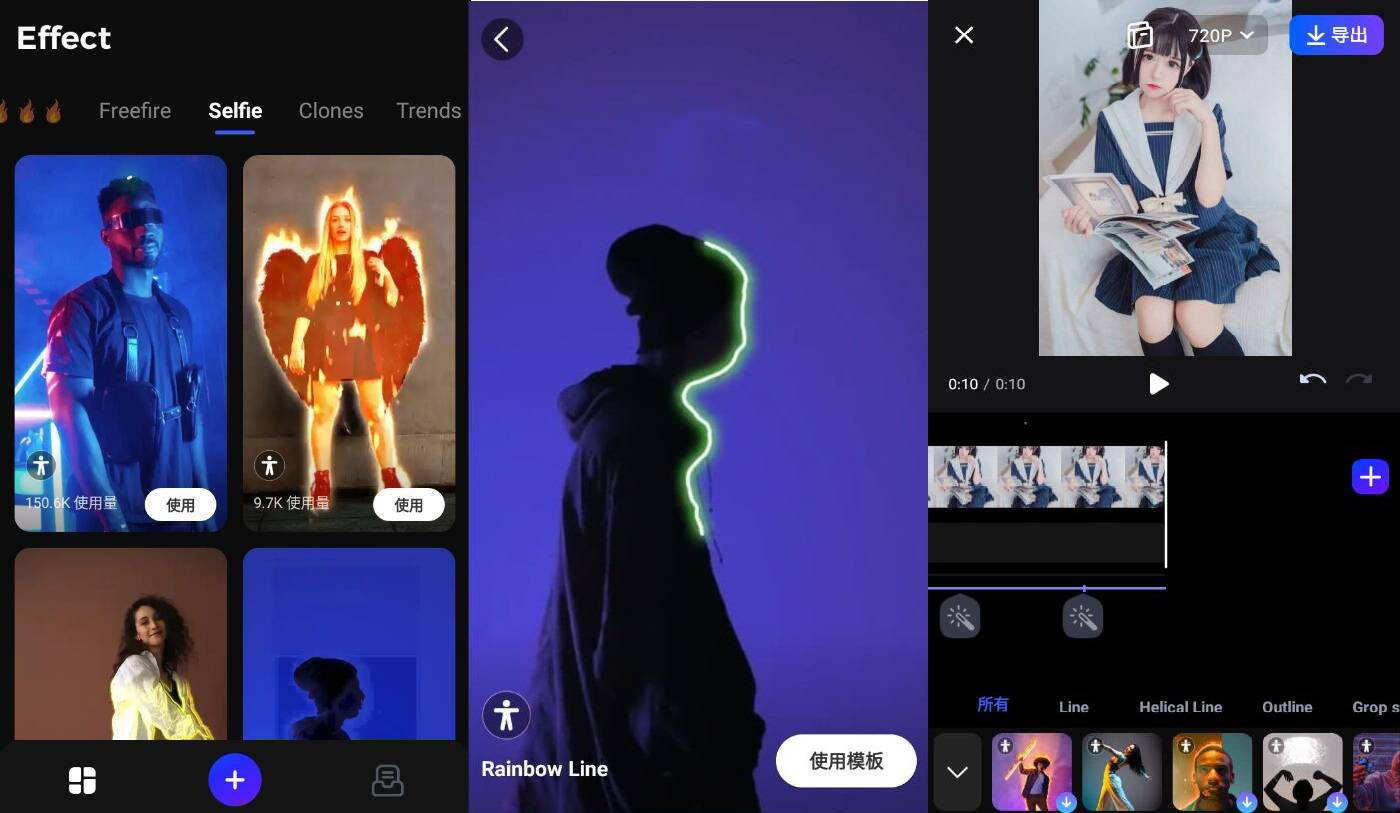The height and width of the screenshot is (813, 1400).
Task: Play the video preview
Action: 1158,384
